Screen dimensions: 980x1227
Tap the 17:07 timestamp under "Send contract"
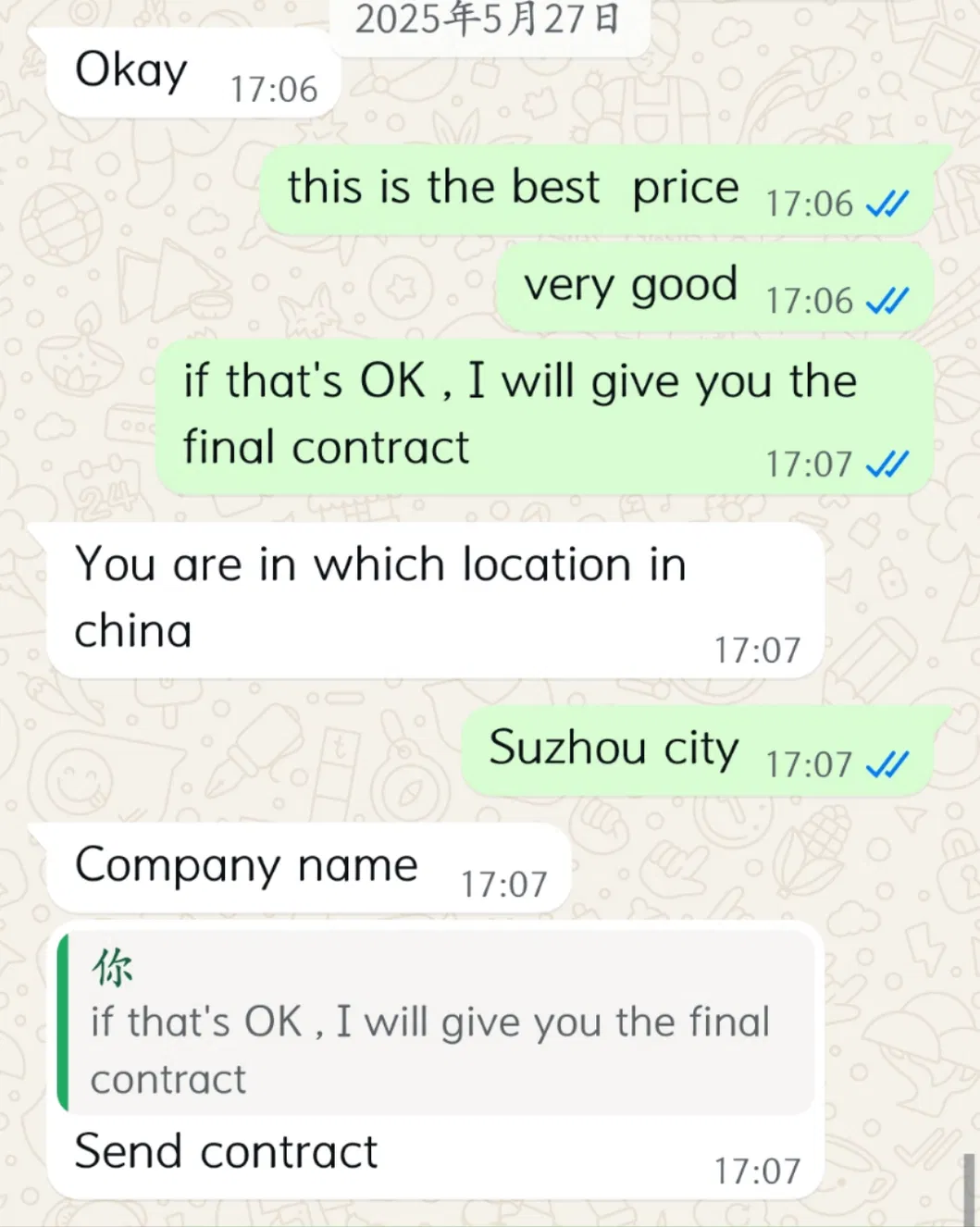(759, 1170)
